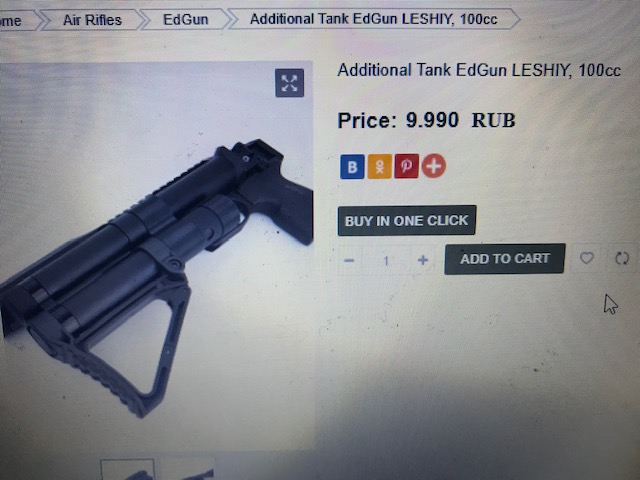Select the quantity input field
Viewport: 640px width, 480px height.
[386, 260]
